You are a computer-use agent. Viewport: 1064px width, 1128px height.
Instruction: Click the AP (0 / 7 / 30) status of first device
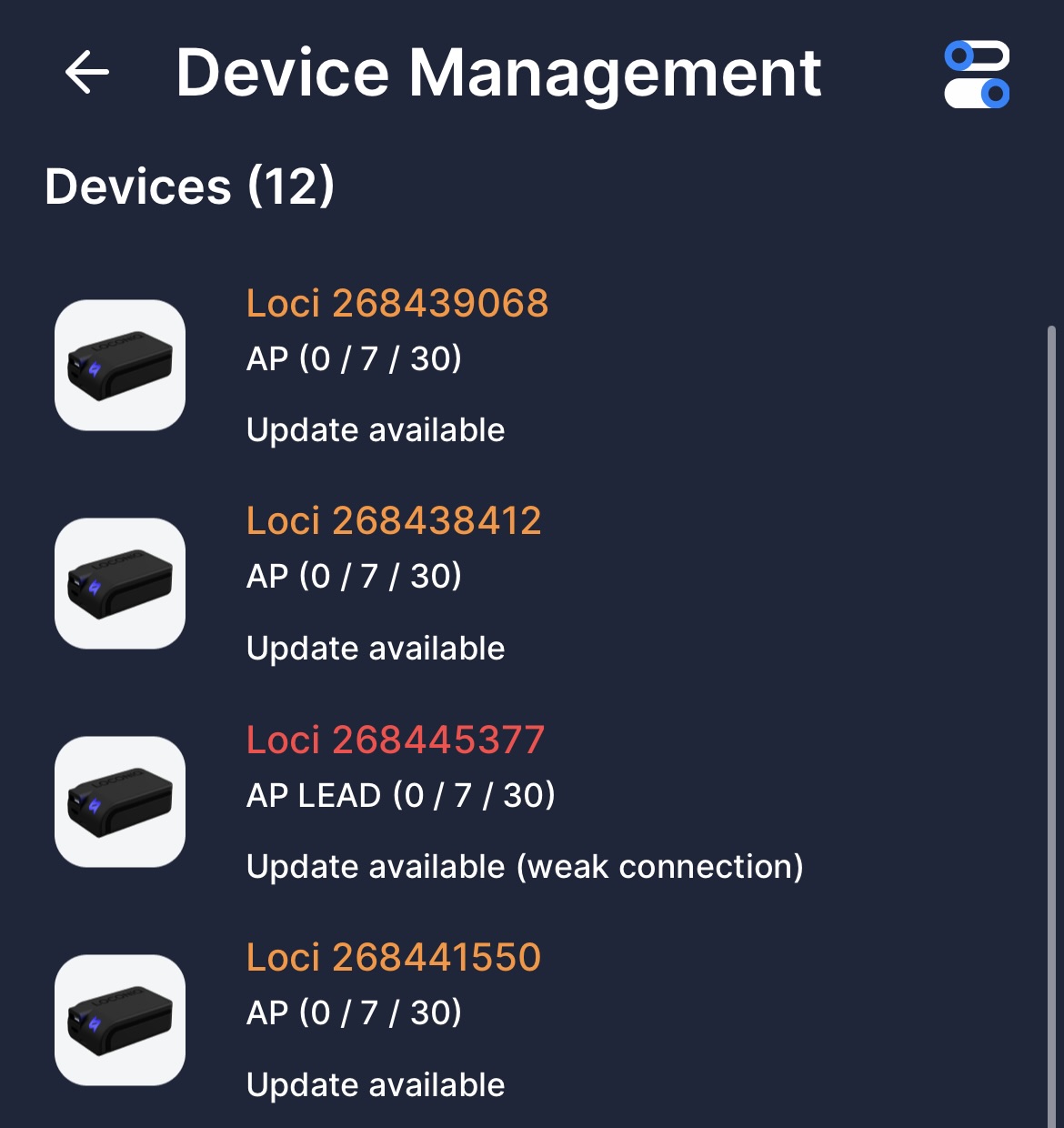click(355, 358)
